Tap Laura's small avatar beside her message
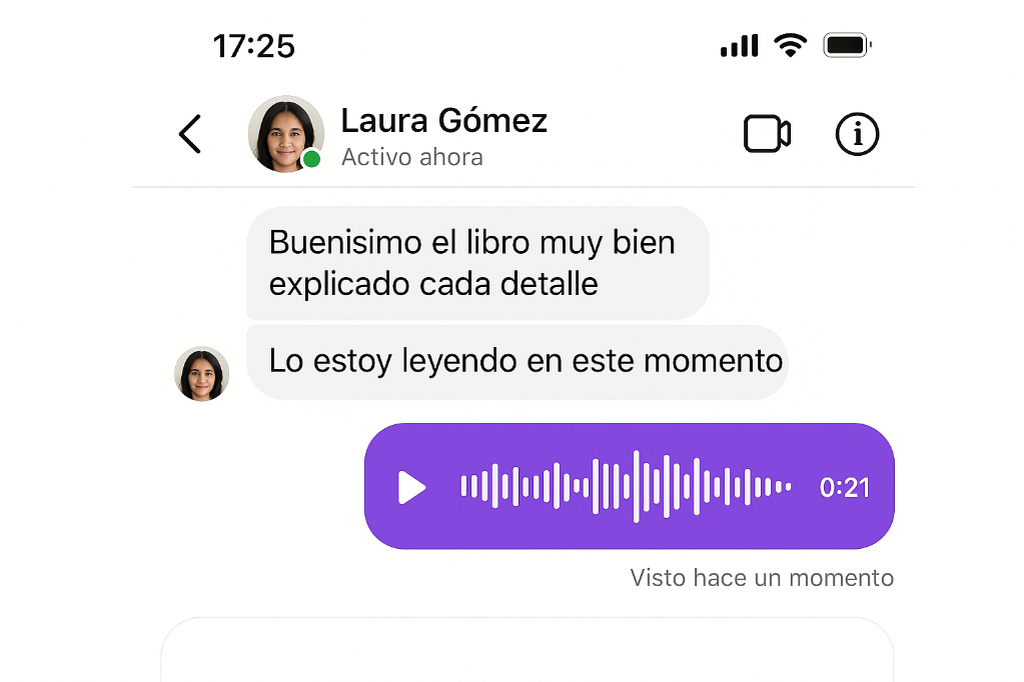 click(x=202, y=374)
